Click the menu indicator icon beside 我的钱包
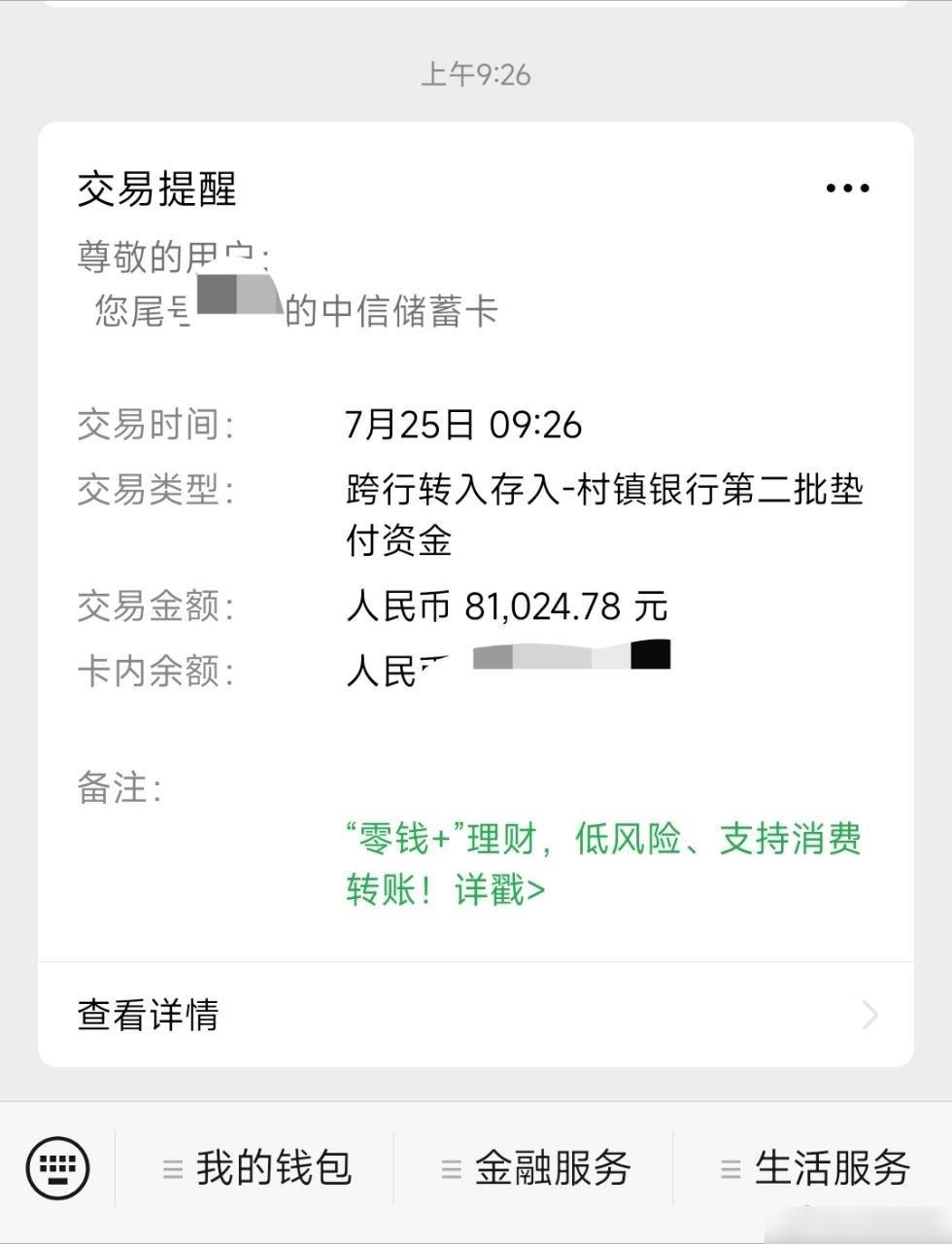The width and height of the screenshot is (952, 1244). click(x=171, y=1165)
